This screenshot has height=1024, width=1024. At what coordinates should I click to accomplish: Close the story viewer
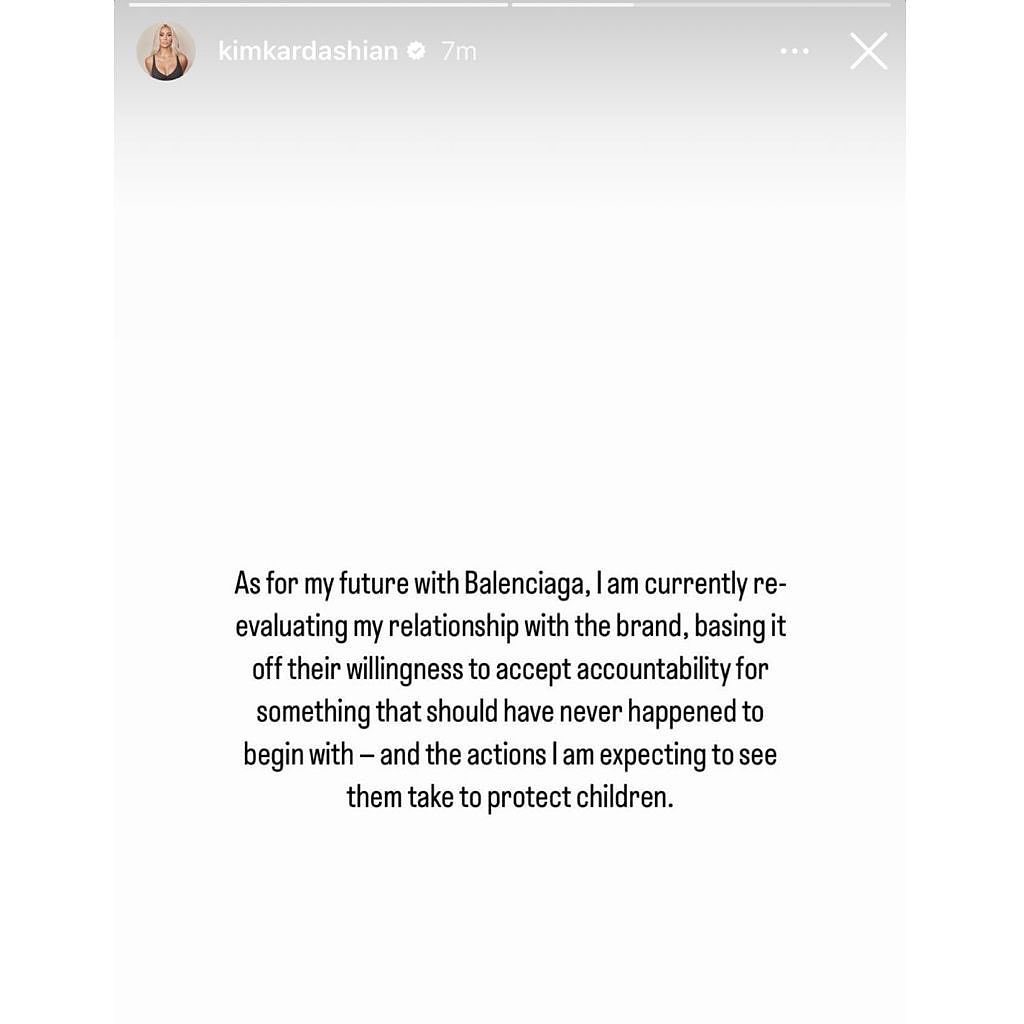click(x=868, y=51)
